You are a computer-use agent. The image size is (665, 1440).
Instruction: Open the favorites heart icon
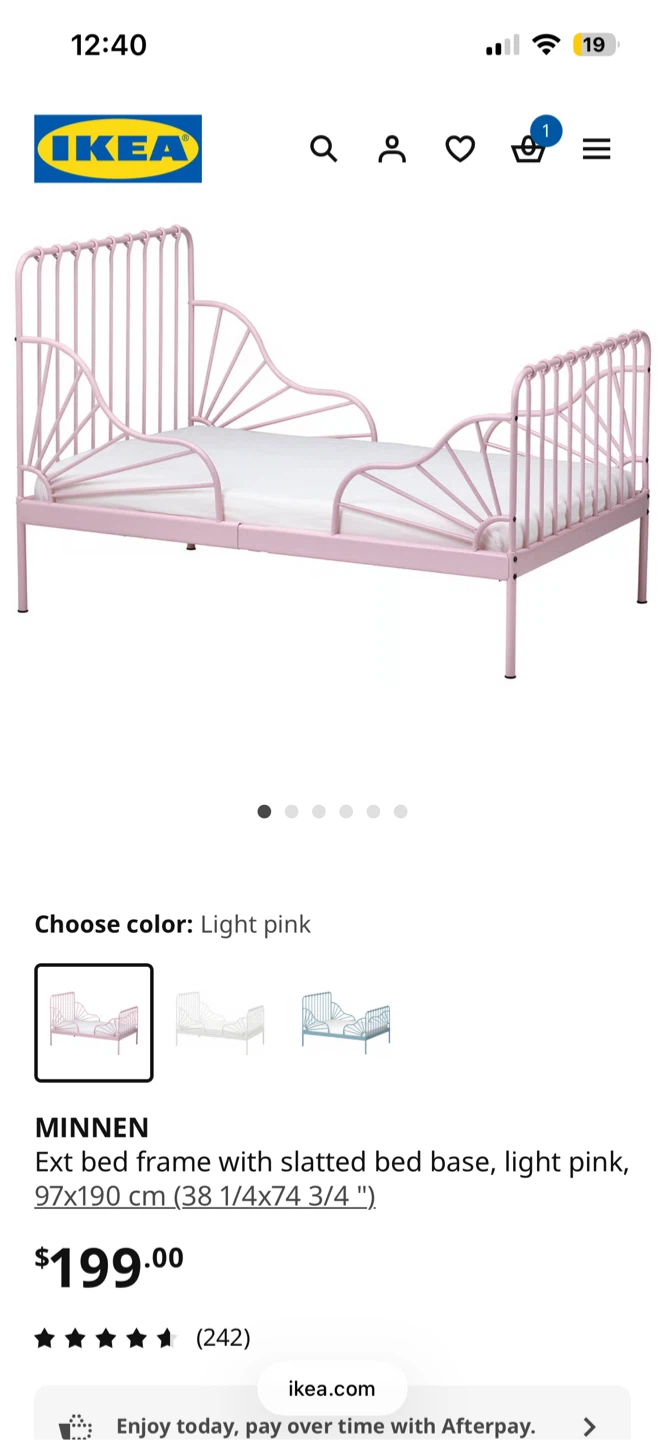tap(460, 149)
